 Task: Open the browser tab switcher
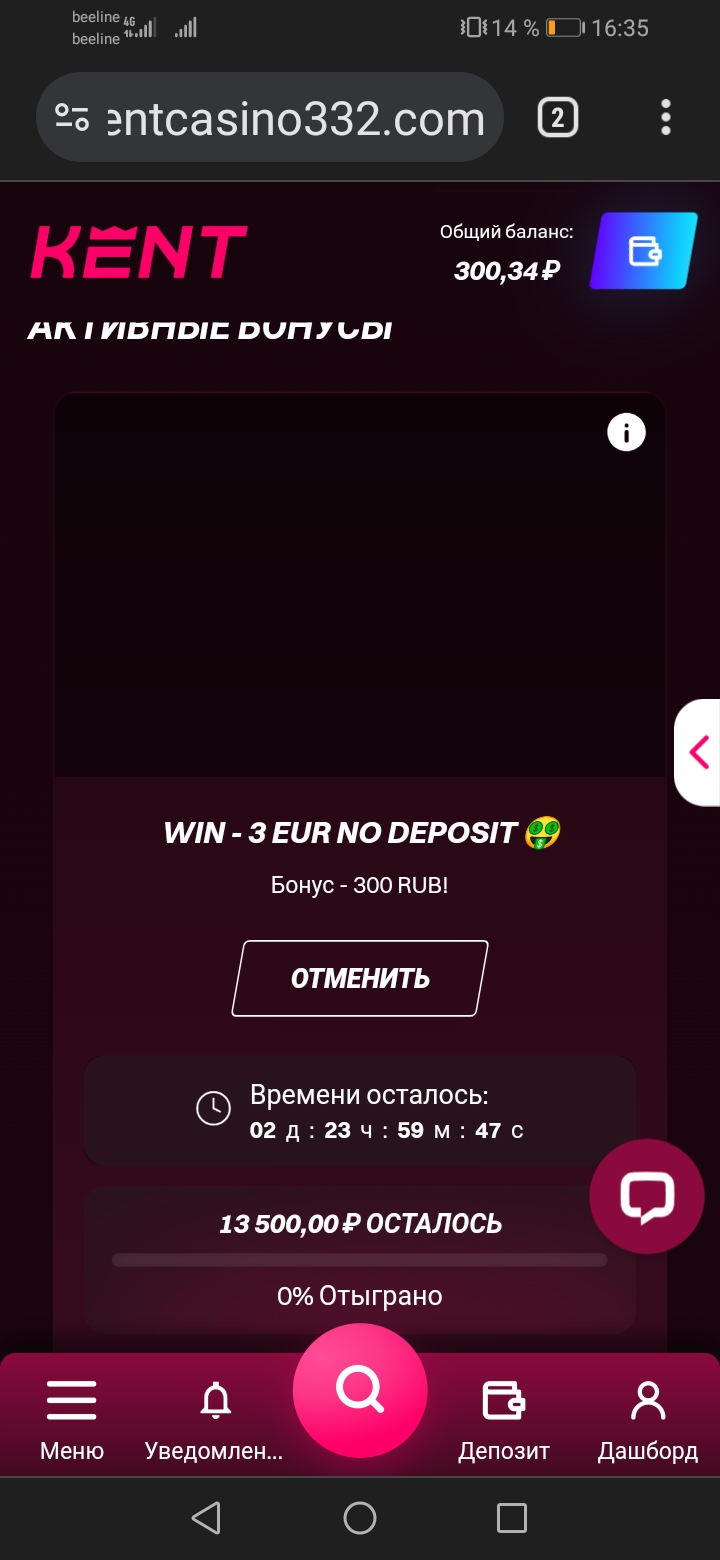(x=557, y=119)
